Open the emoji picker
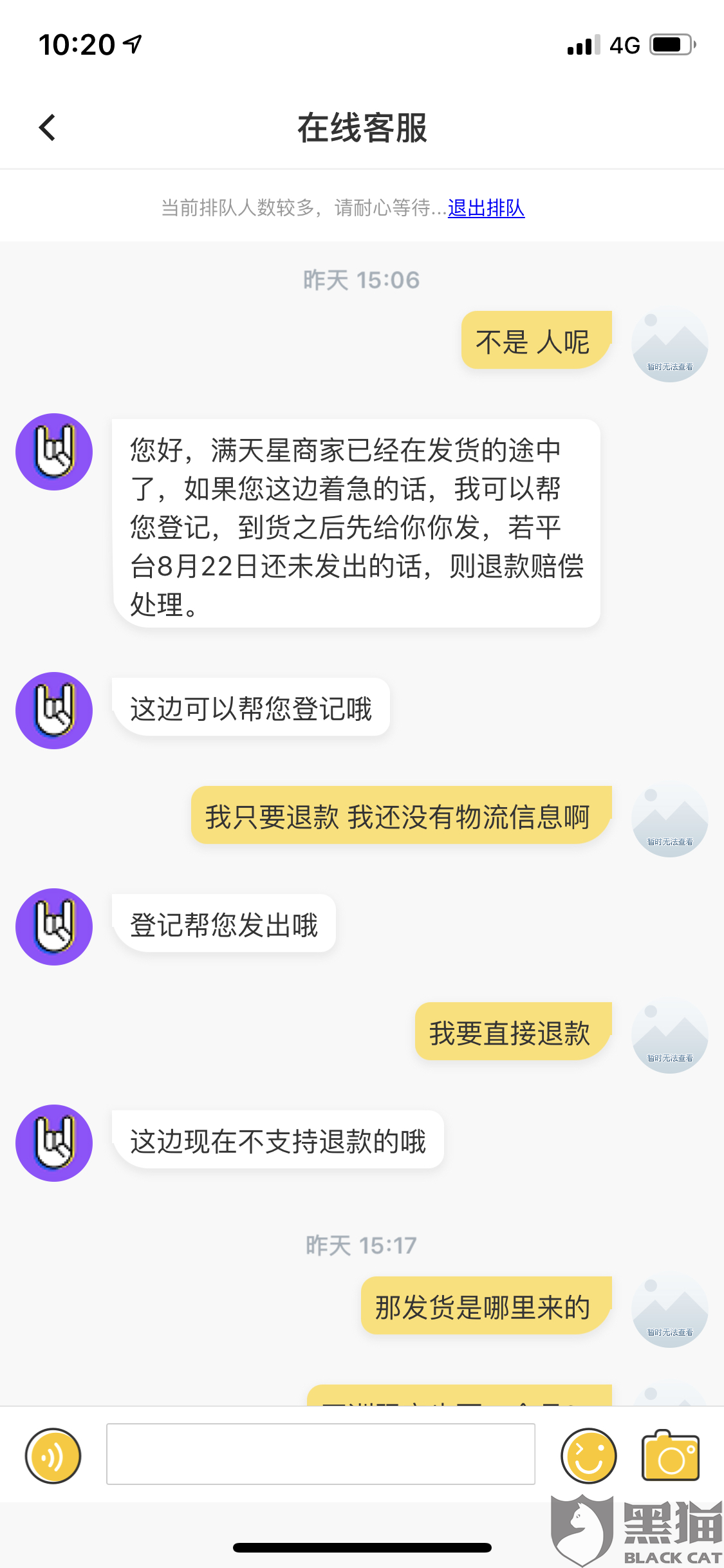This screenshot has width=724, height=1568. click(588, 1455)
